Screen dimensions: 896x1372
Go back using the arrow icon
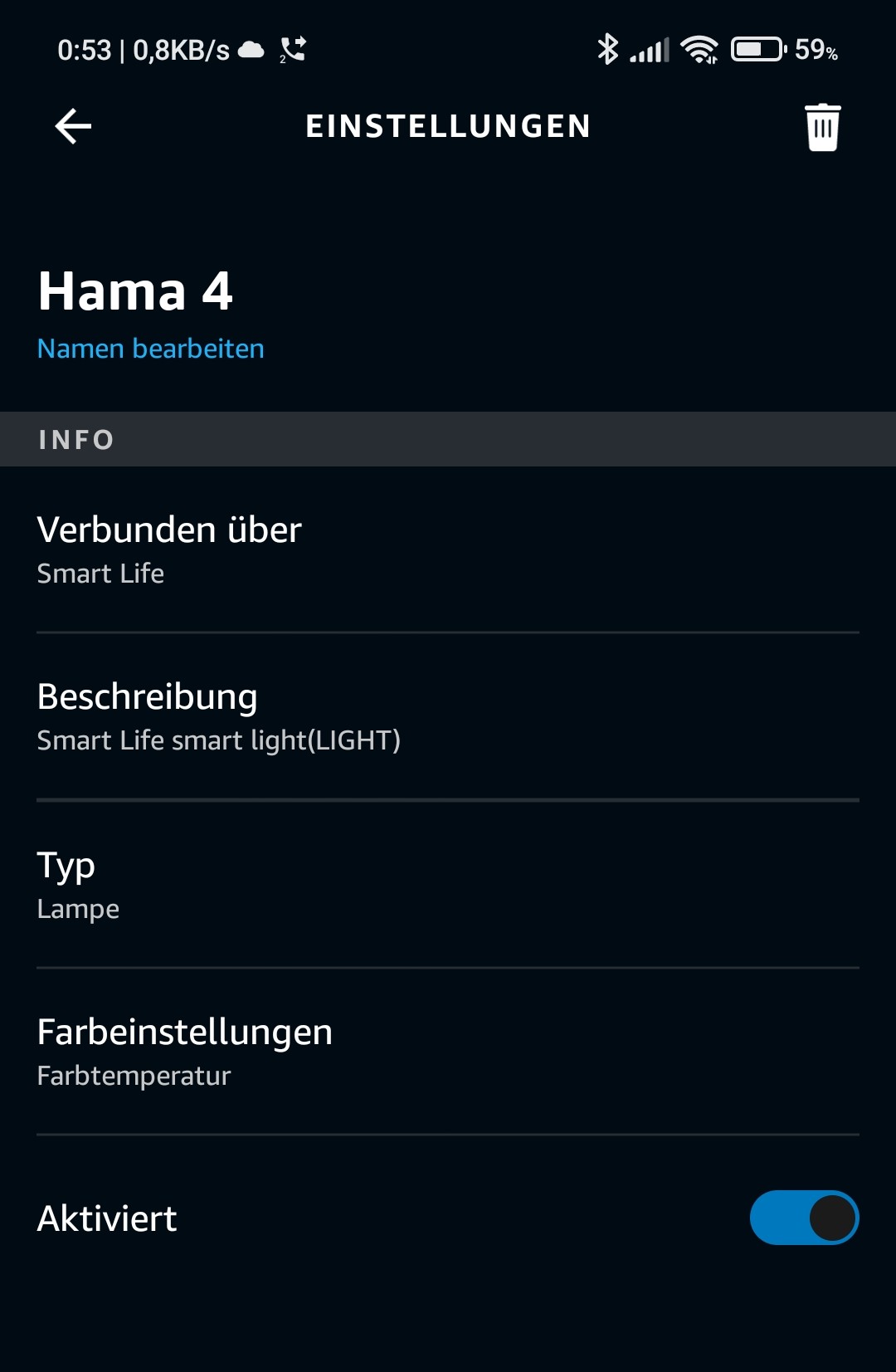point(73,127)
